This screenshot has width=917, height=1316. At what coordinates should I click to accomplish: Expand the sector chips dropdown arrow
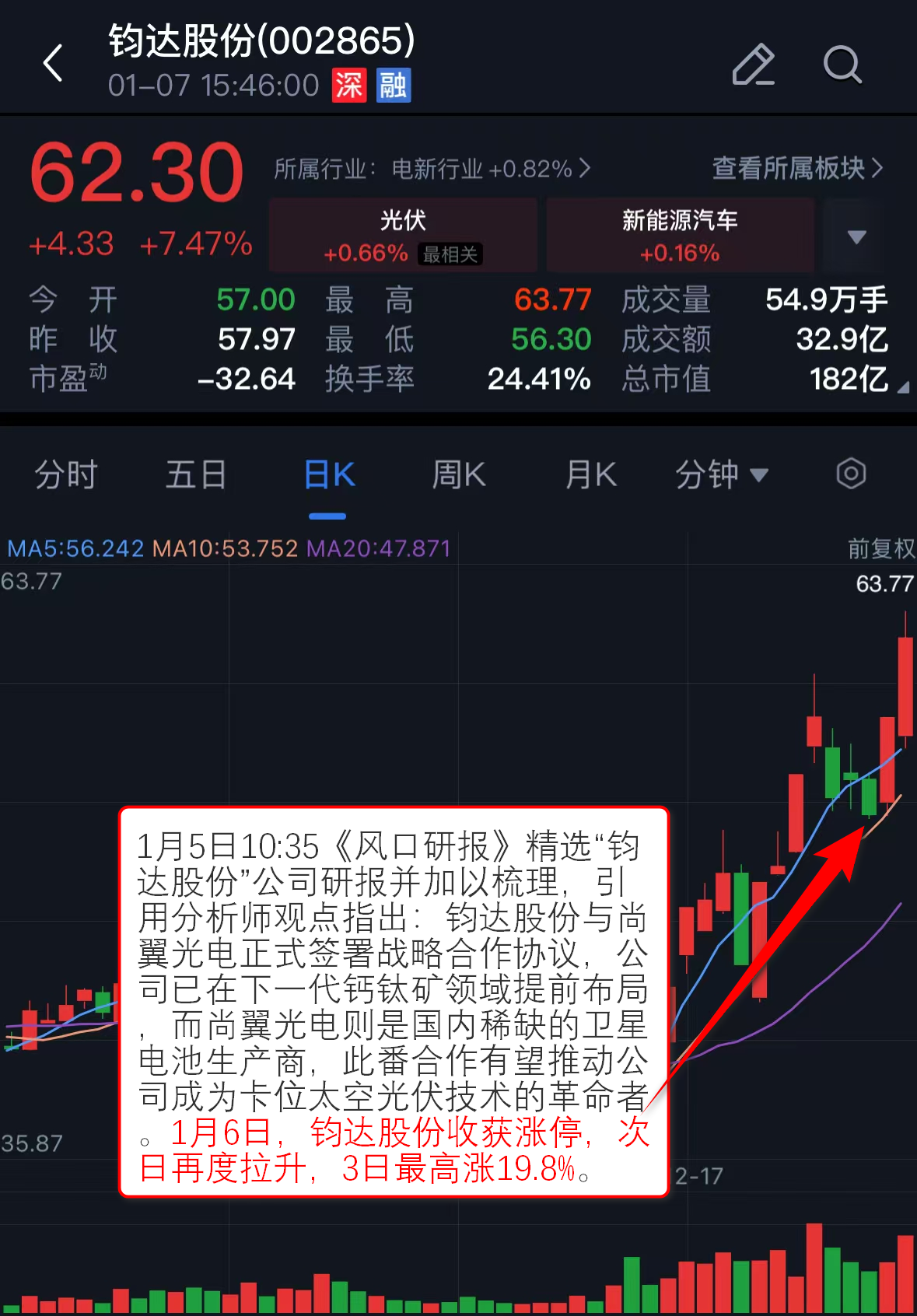point(856,236)
